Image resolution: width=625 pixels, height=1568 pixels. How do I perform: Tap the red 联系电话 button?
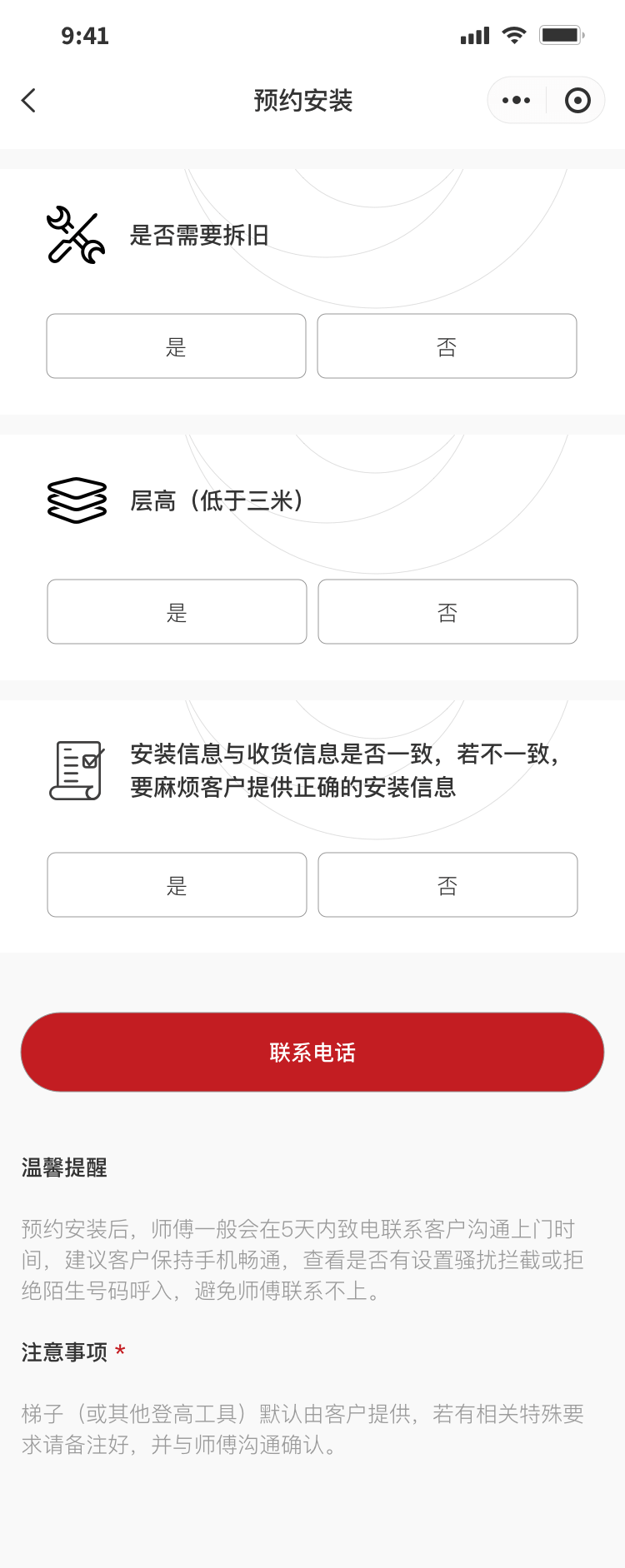tap(312, 1053)
